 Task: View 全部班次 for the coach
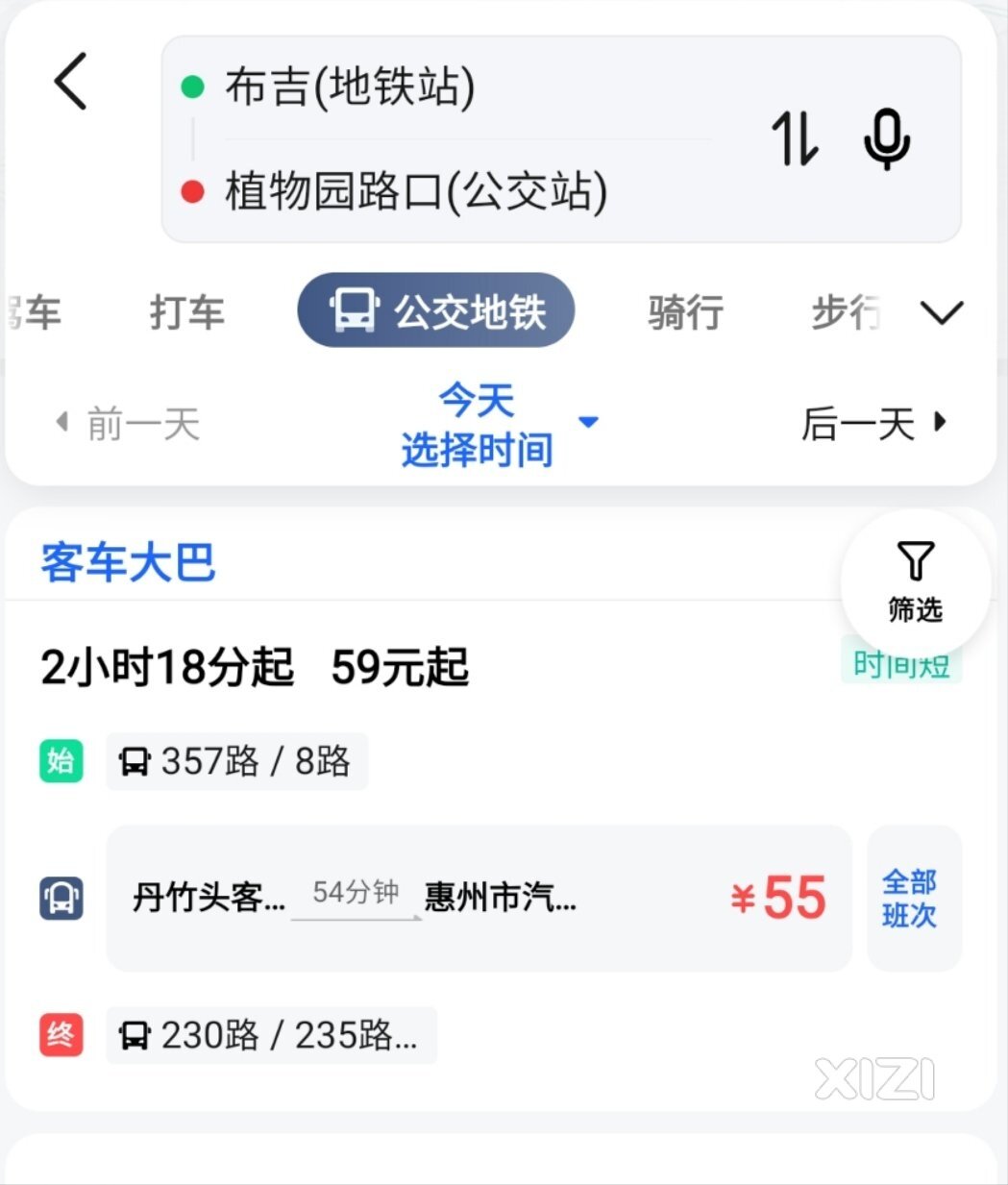pos(909,899)
